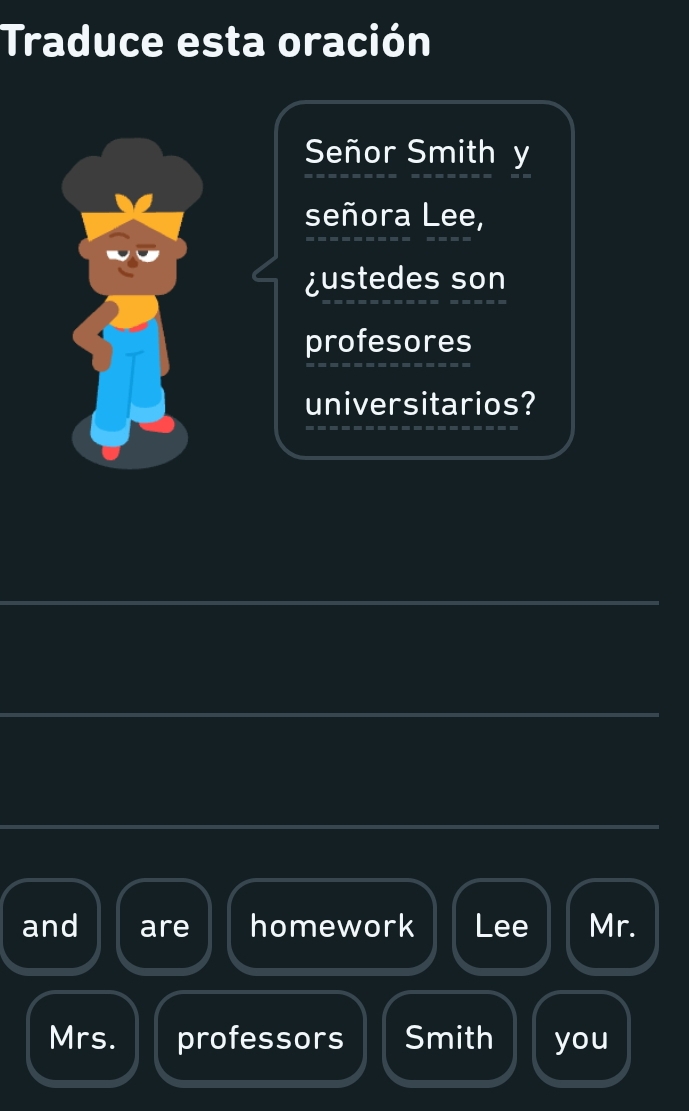The height and width of the screenshot is (1111, 689).
Task: Select the "Mrs." word tile
Action: [82, 1039]
